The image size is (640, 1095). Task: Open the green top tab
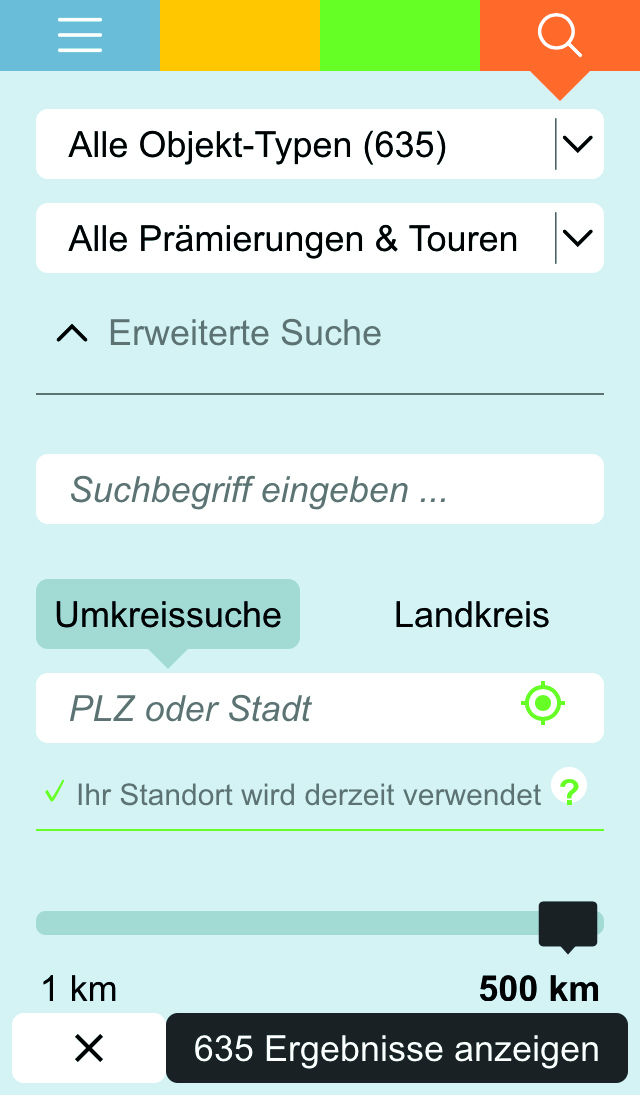[x=400, y=35]
